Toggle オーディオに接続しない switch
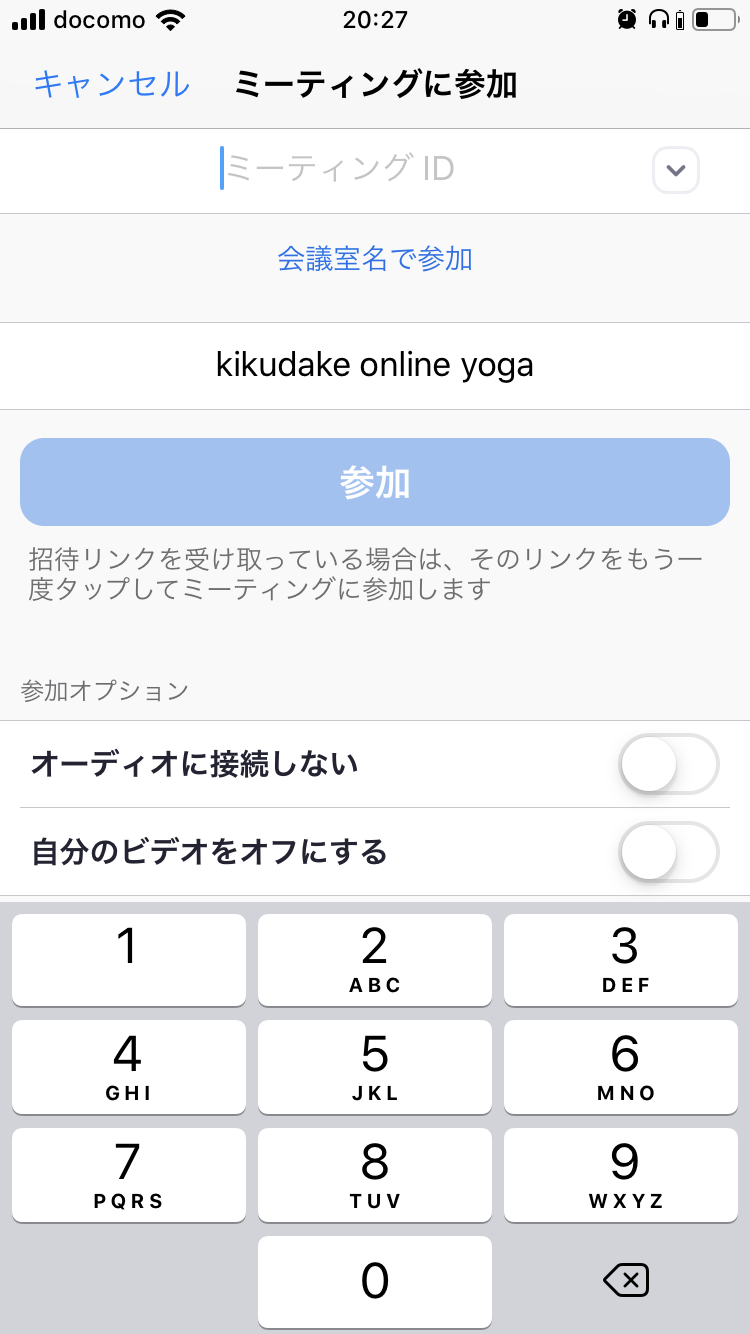This screenshot has width=750, height=1334. click(x=668, y=765)
